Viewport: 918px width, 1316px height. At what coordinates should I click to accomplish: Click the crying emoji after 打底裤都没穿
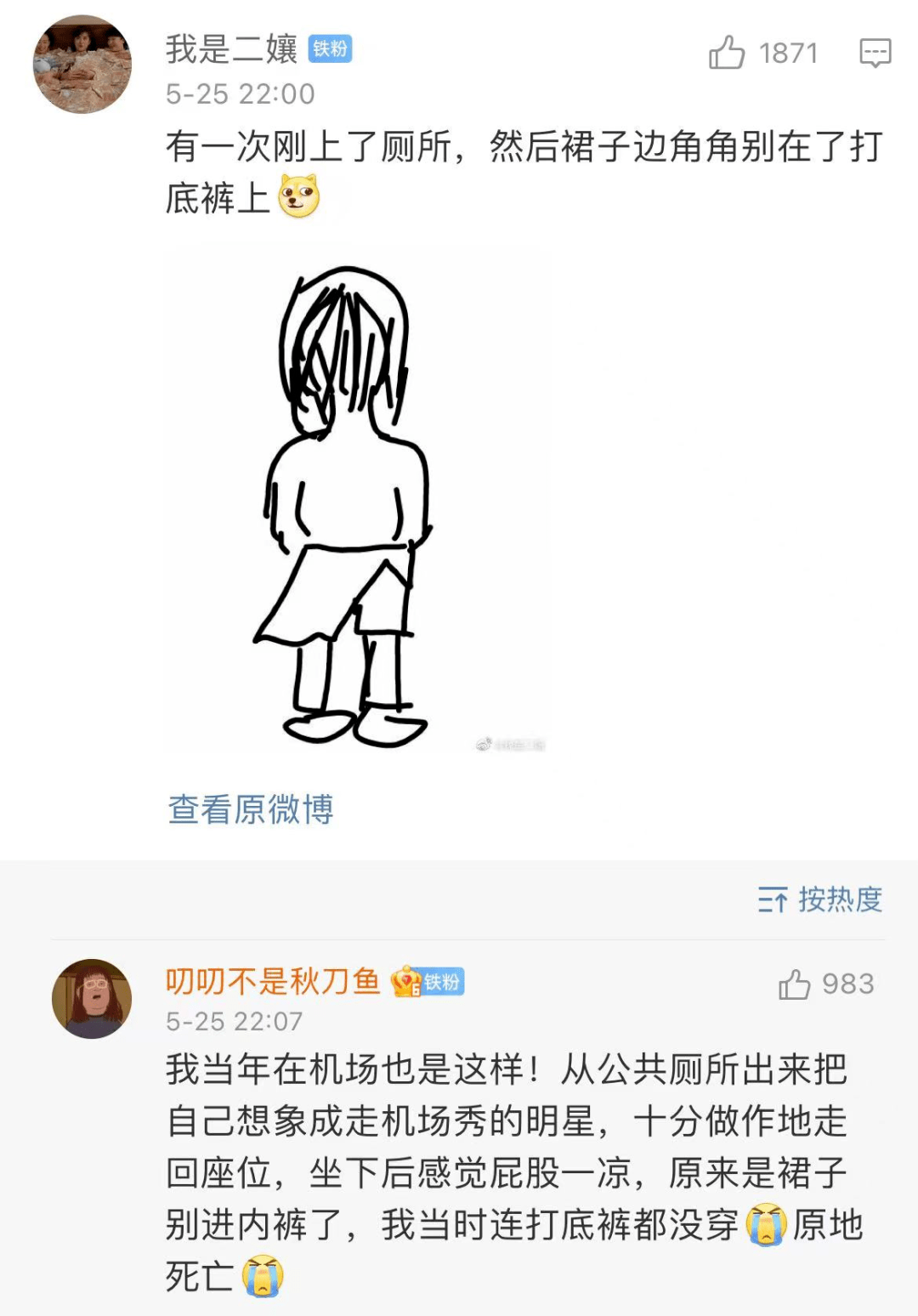pos(767,1224)
